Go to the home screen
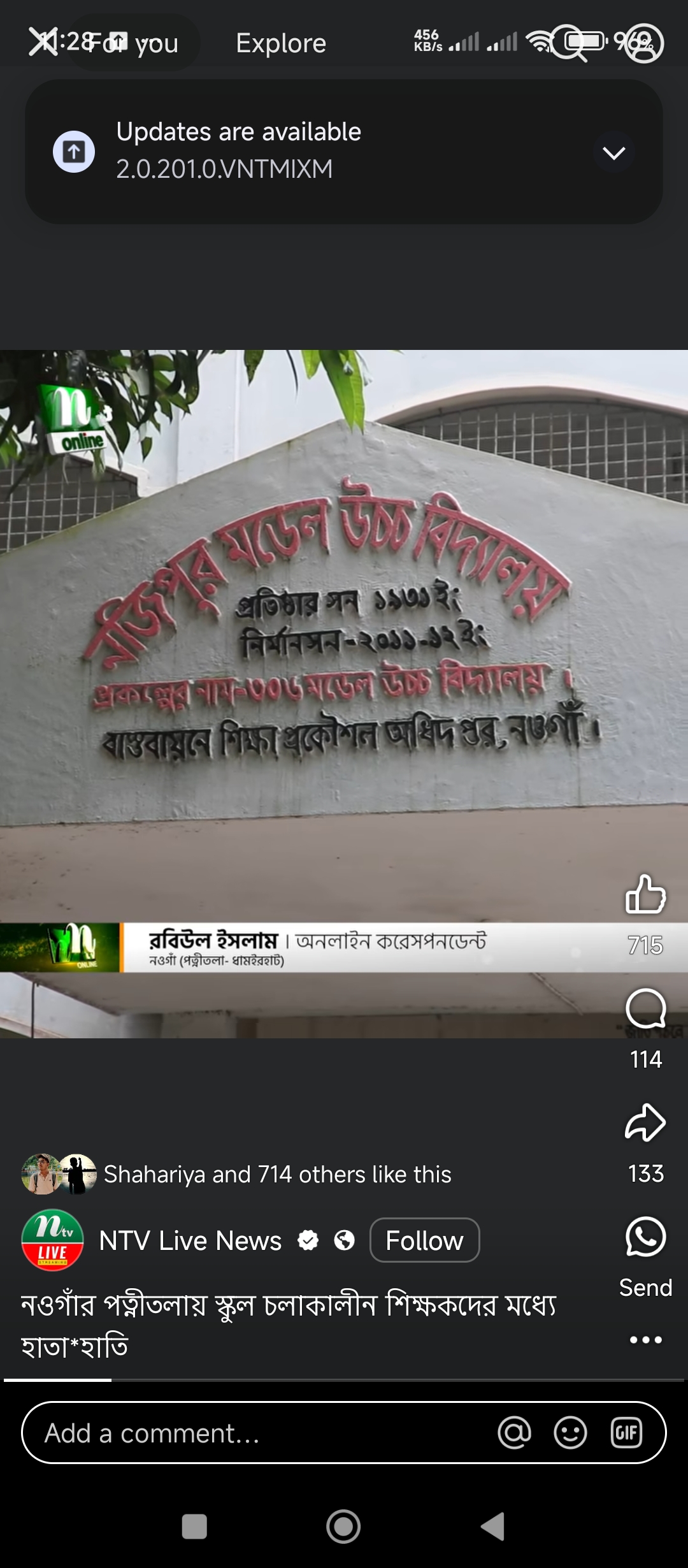 [x=343, y=1527]
